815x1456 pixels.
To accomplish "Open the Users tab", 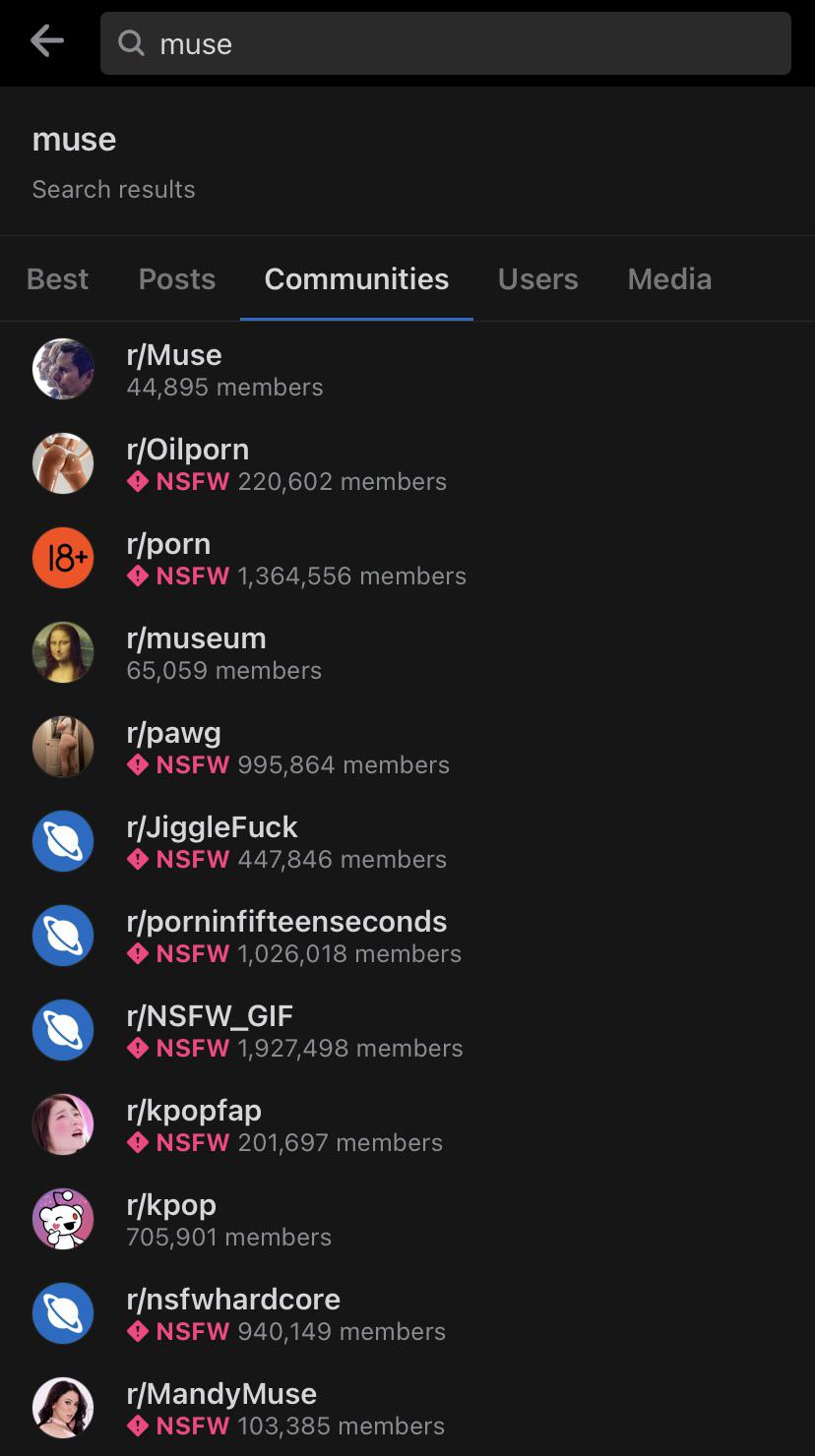I will pyautogui.click(x=538, y=278).
